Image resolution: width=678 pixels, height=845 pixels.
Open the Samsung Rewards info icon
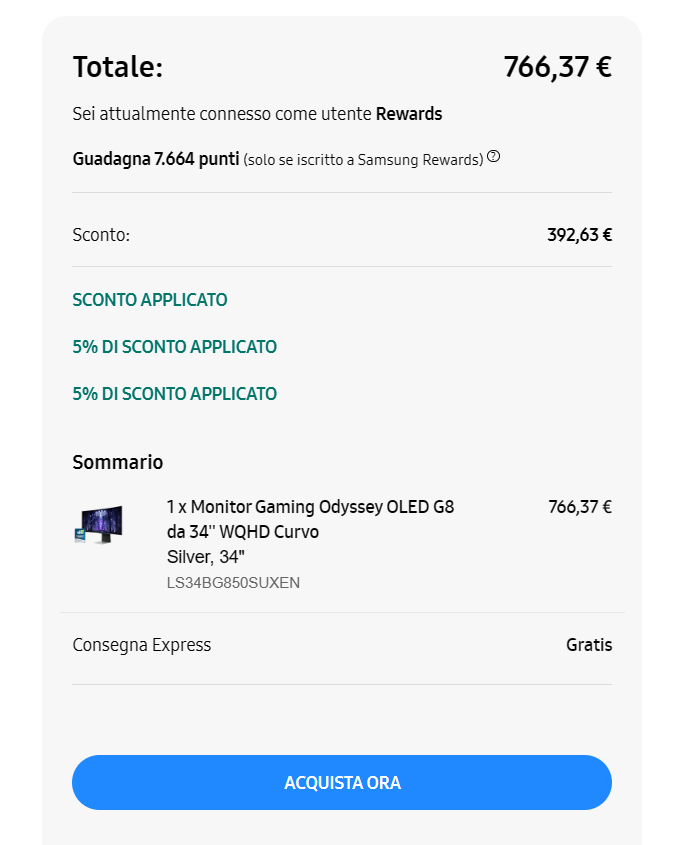point(493,157)
